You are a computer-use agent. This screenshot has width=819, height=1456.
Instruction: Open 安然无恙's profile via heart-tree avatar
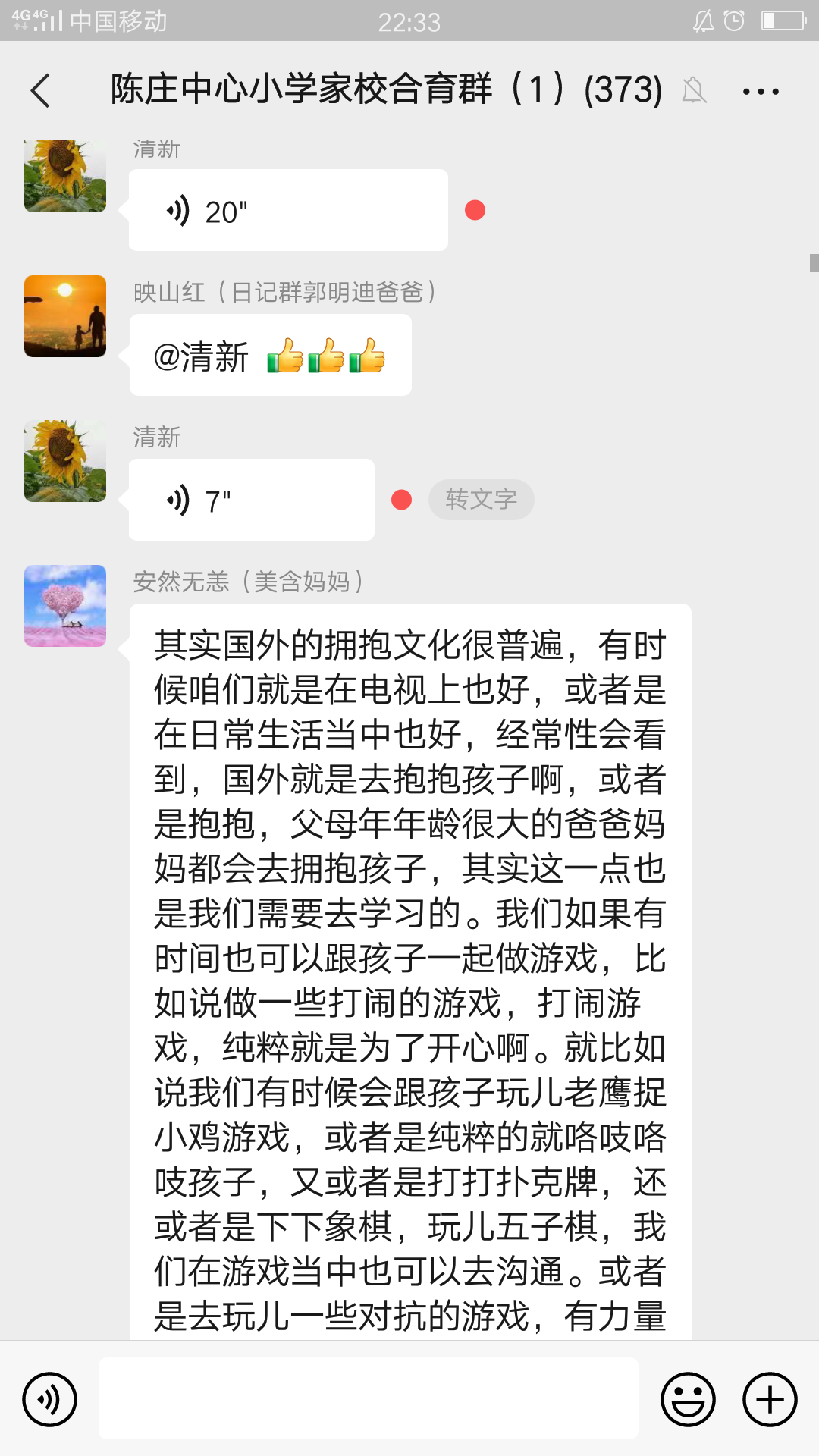click(64, 605)
